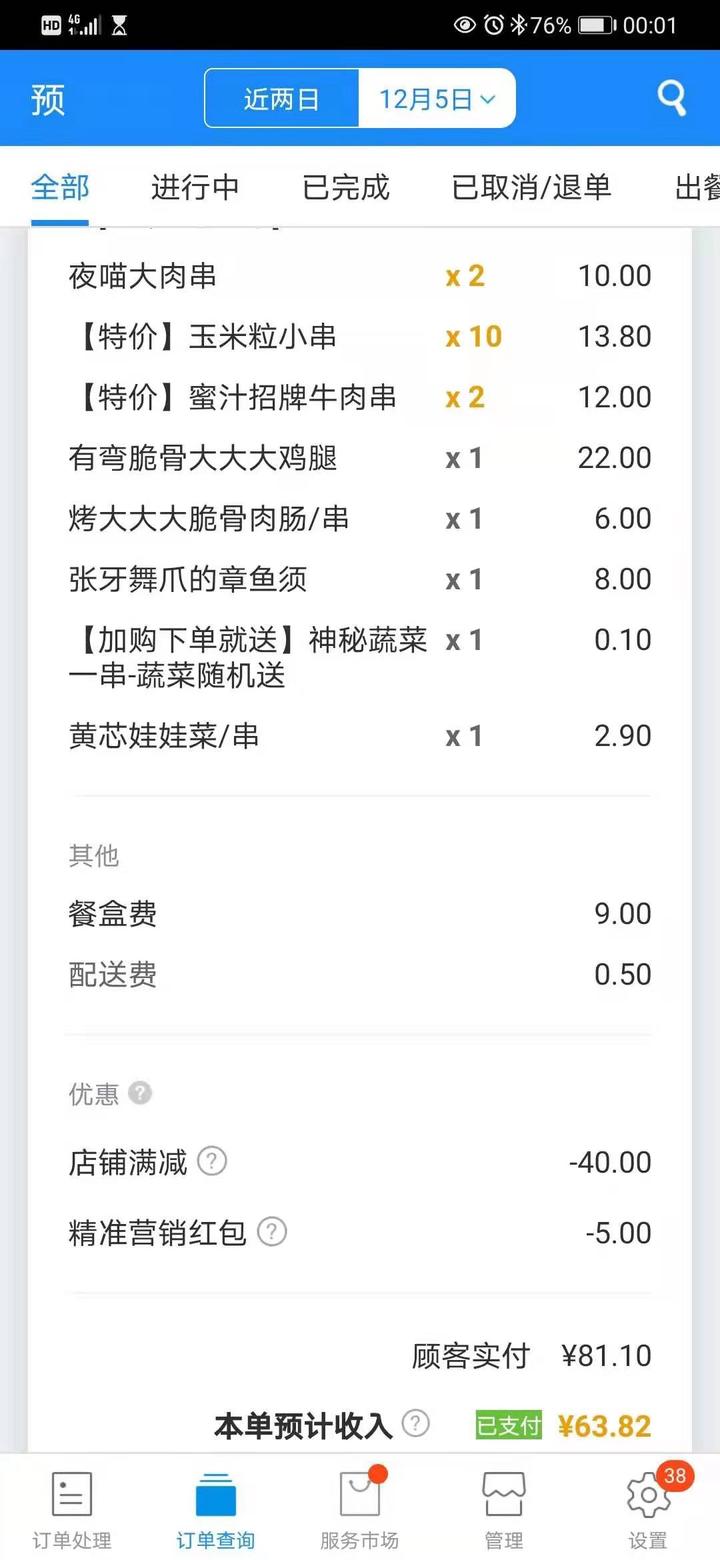
Task: Switch to the 全部 tab
Action: [60, 187]
